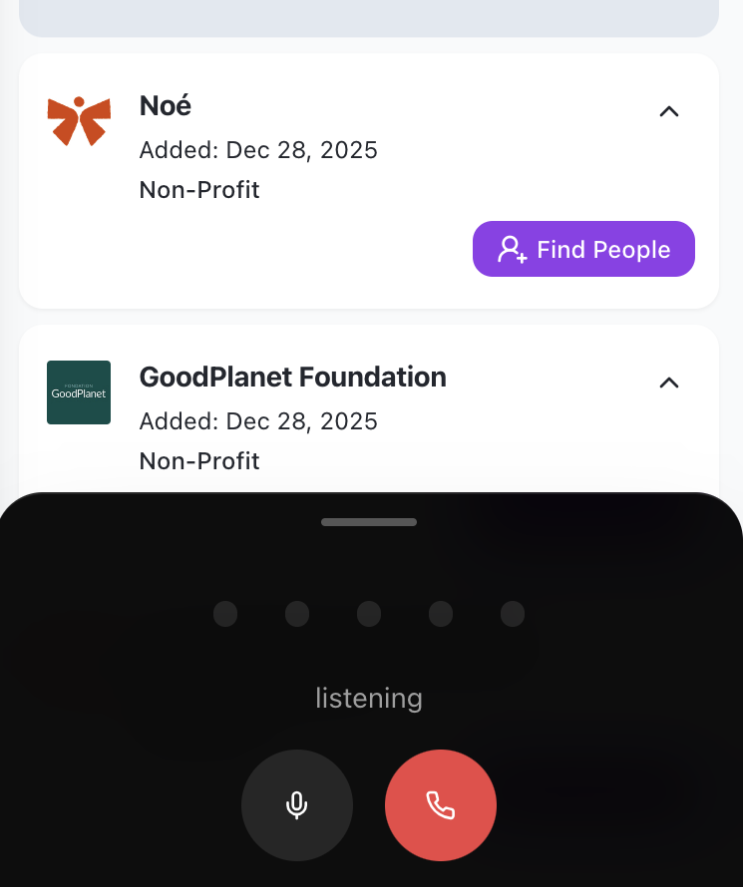Select the Non-Profit label on the Noé card

pos(198,190)
